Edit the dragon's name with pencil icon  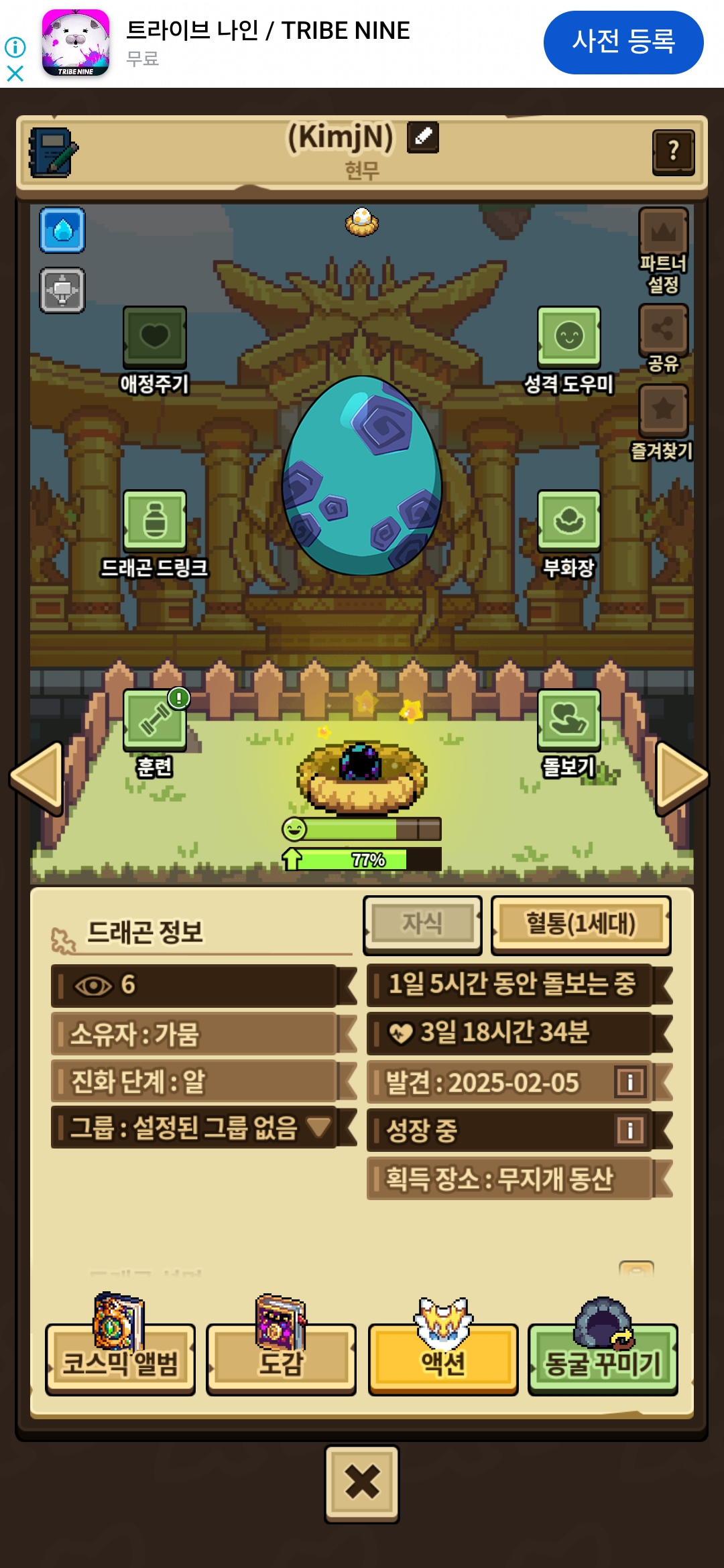(423, 137)
